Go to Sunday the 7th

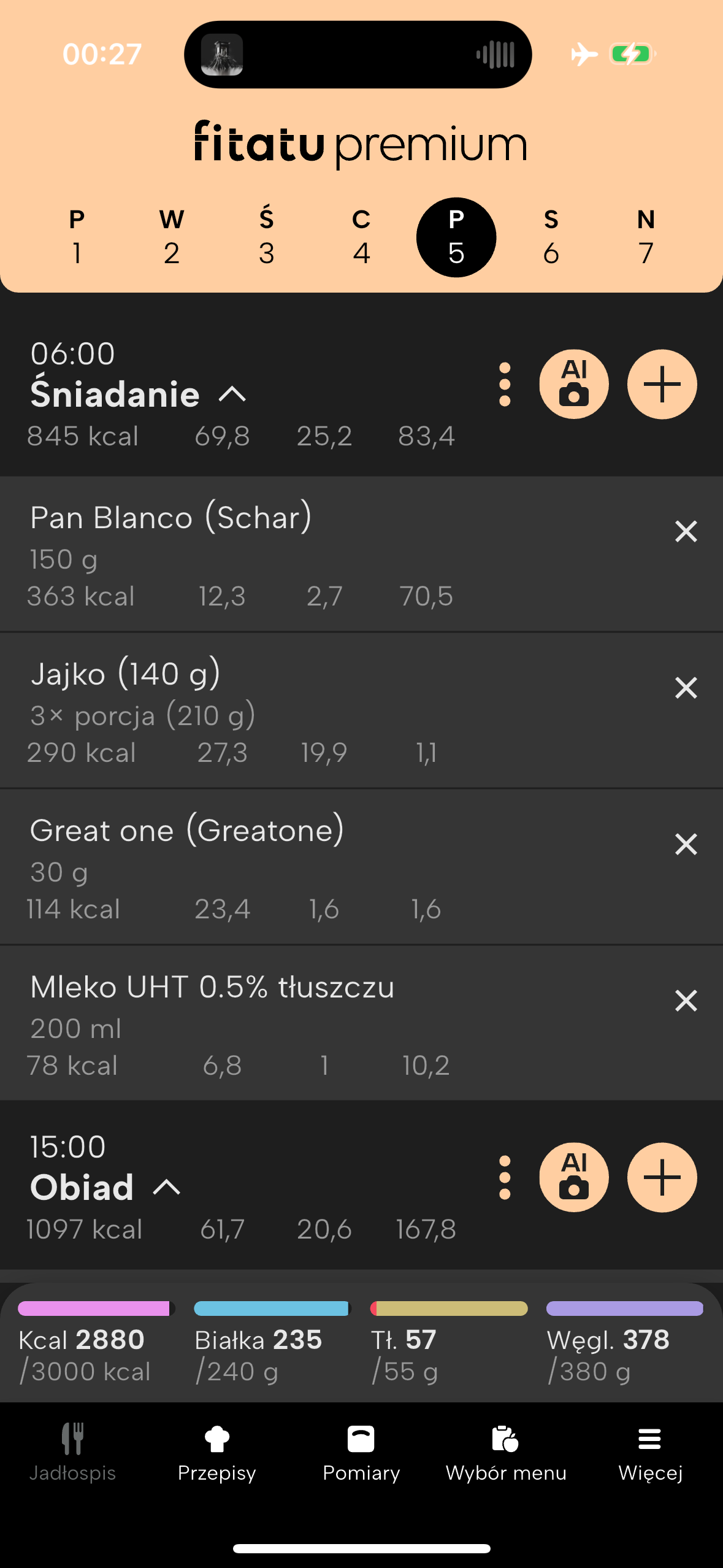tap(646, 237)
